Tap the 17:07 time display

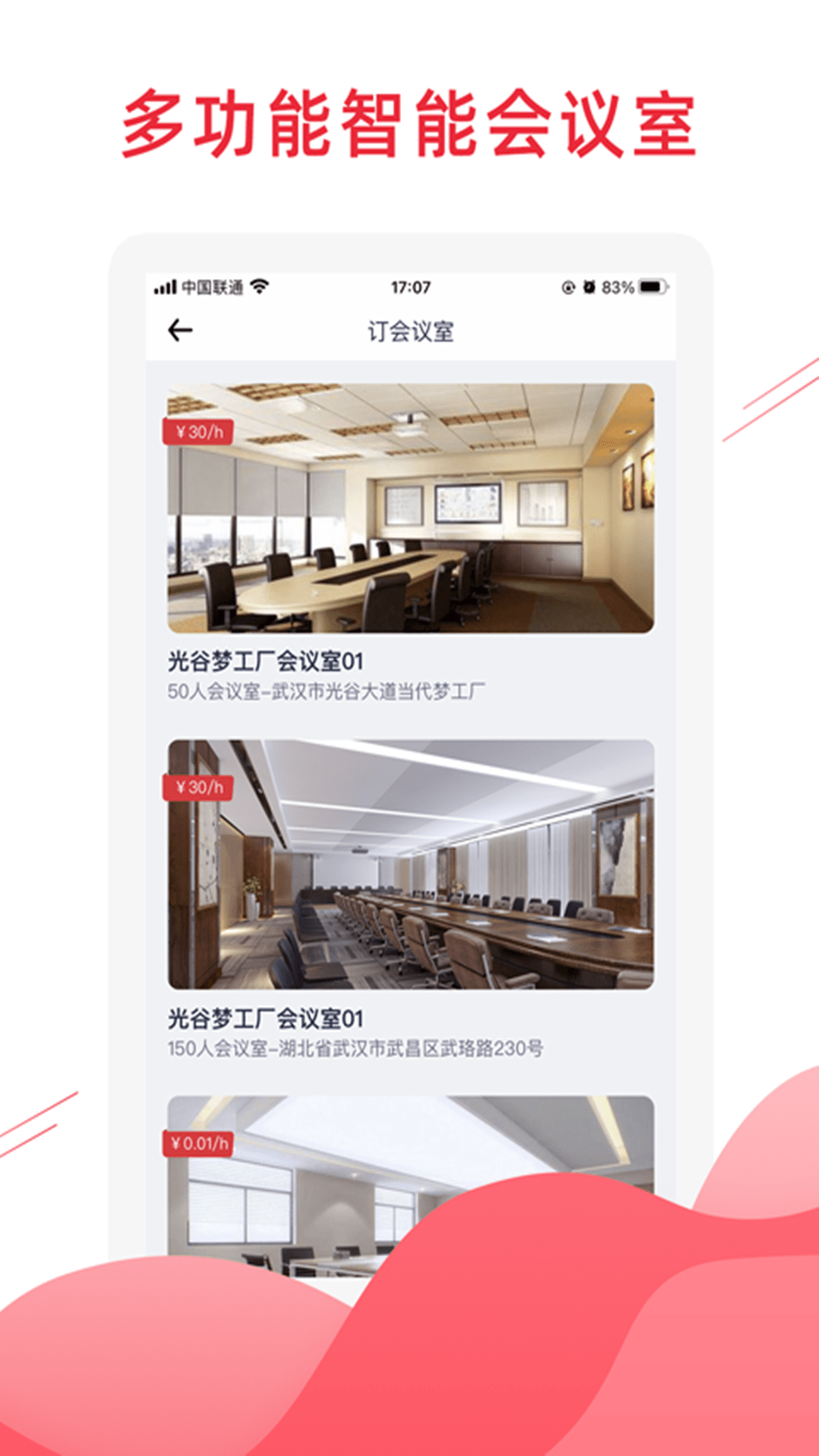(x=409, y=287)
